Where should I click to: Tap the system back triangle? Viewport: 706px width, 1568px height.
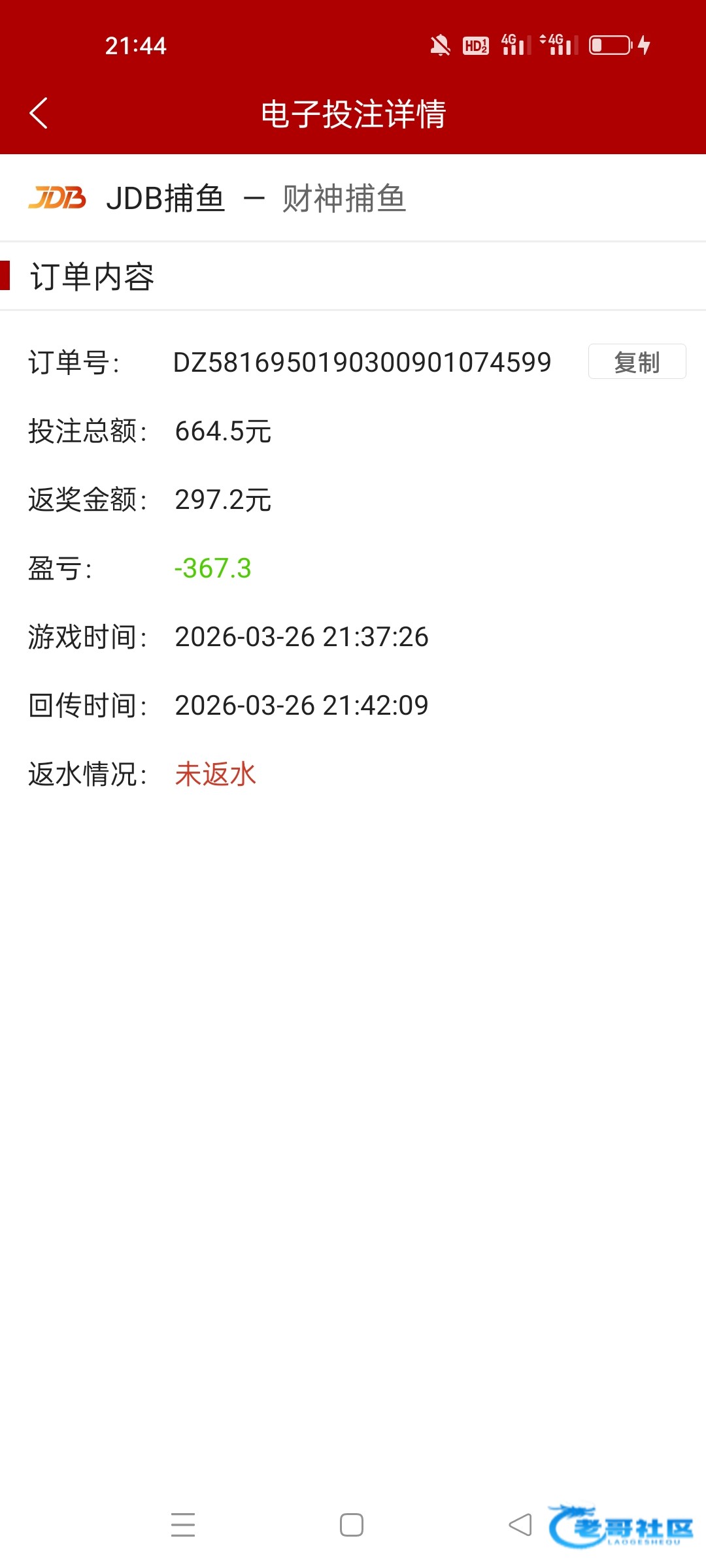(521, 1525)
